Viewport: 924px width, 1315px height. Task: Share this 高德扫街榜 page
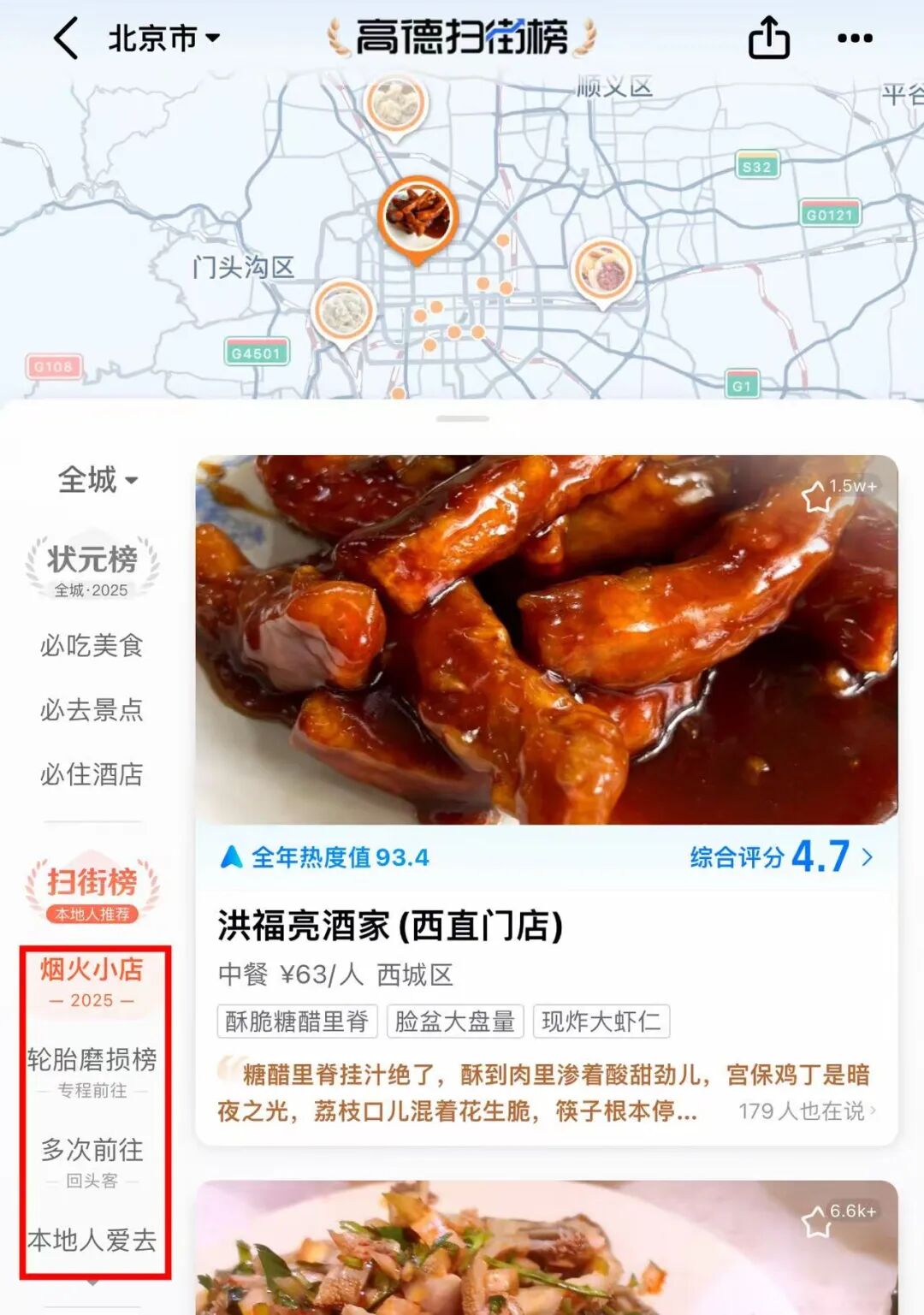(x=768, y=39)
